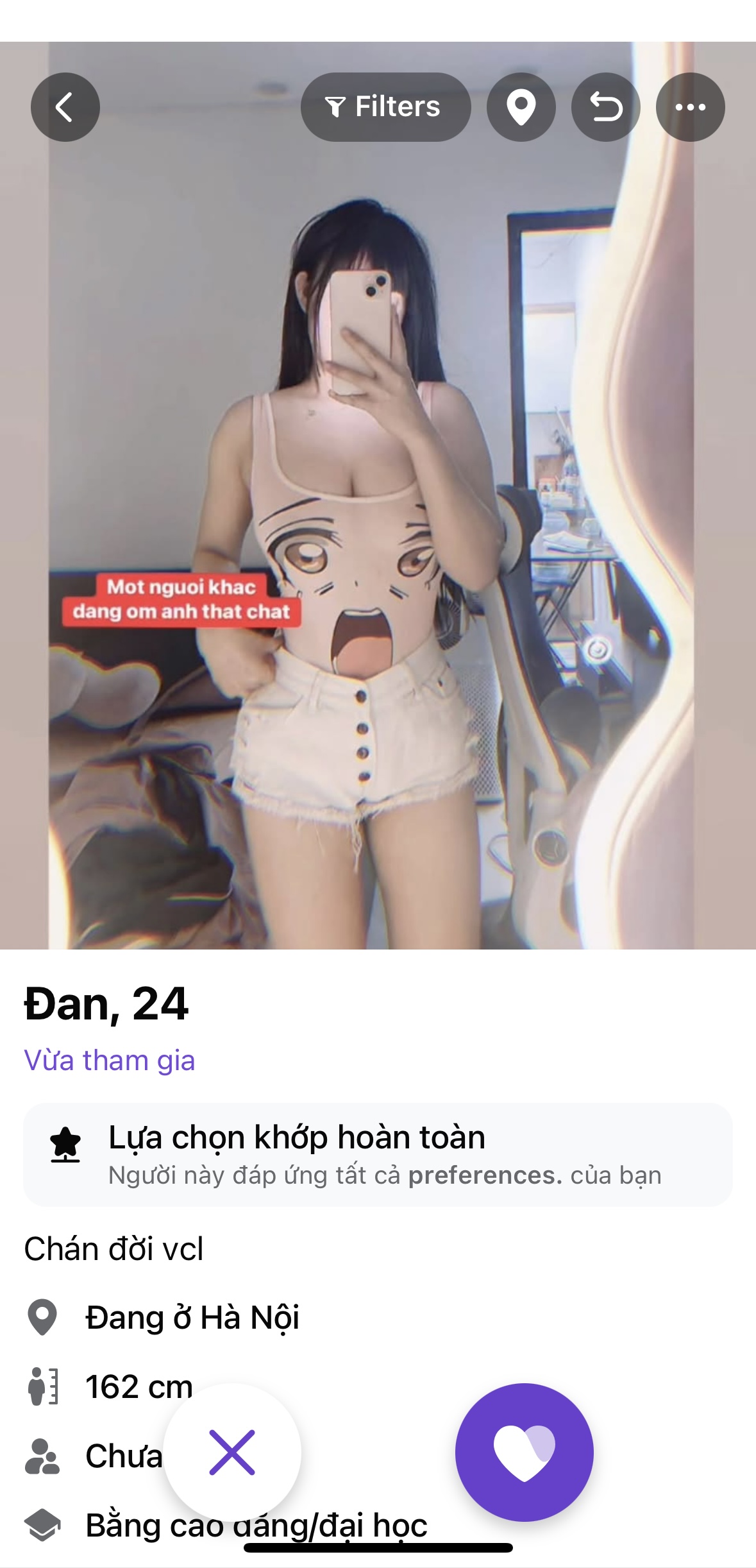The height and width of the screenshot is (1568, 756).
Task: Go back using the top-left arrow
Action: (x=65, y=107)
